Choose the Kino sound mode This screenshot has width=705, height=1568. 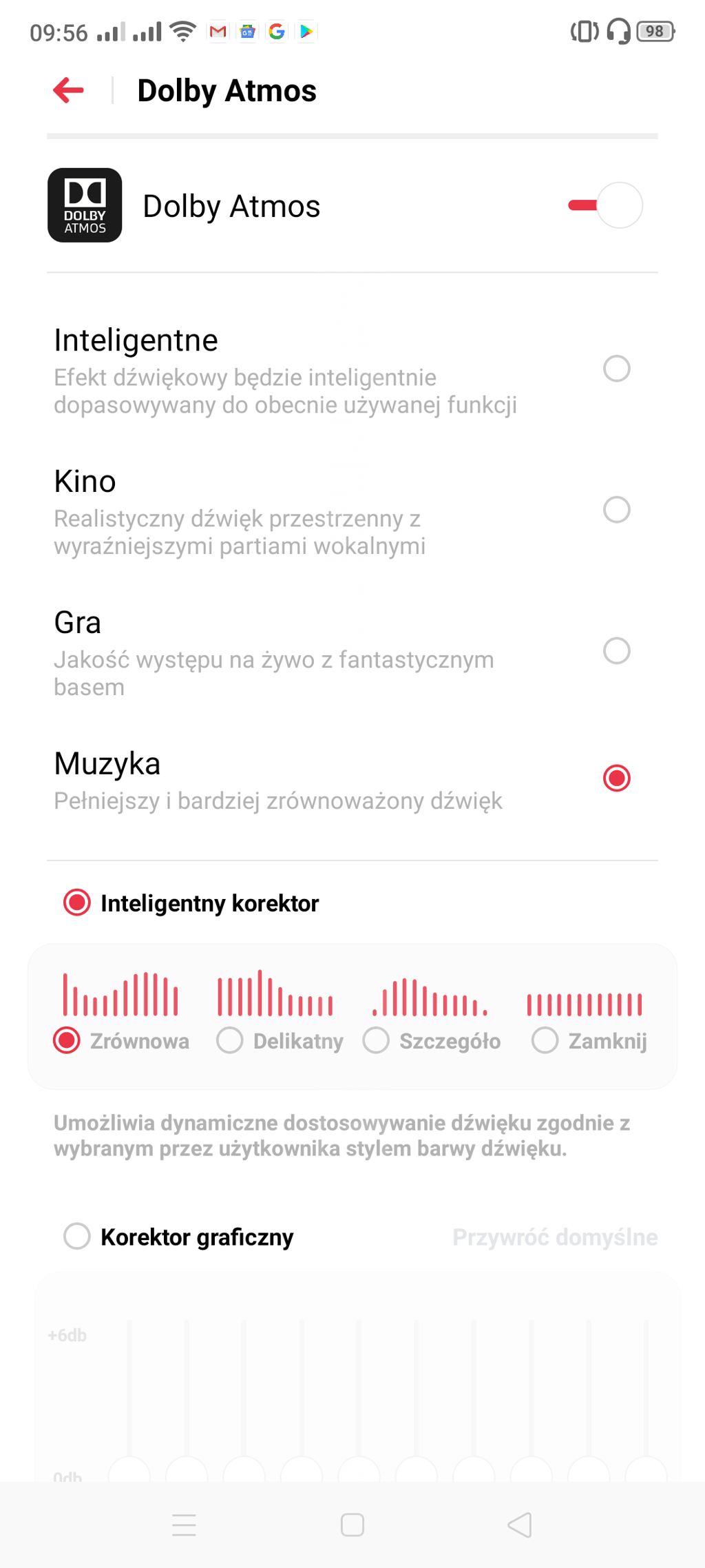coord(616,510)
